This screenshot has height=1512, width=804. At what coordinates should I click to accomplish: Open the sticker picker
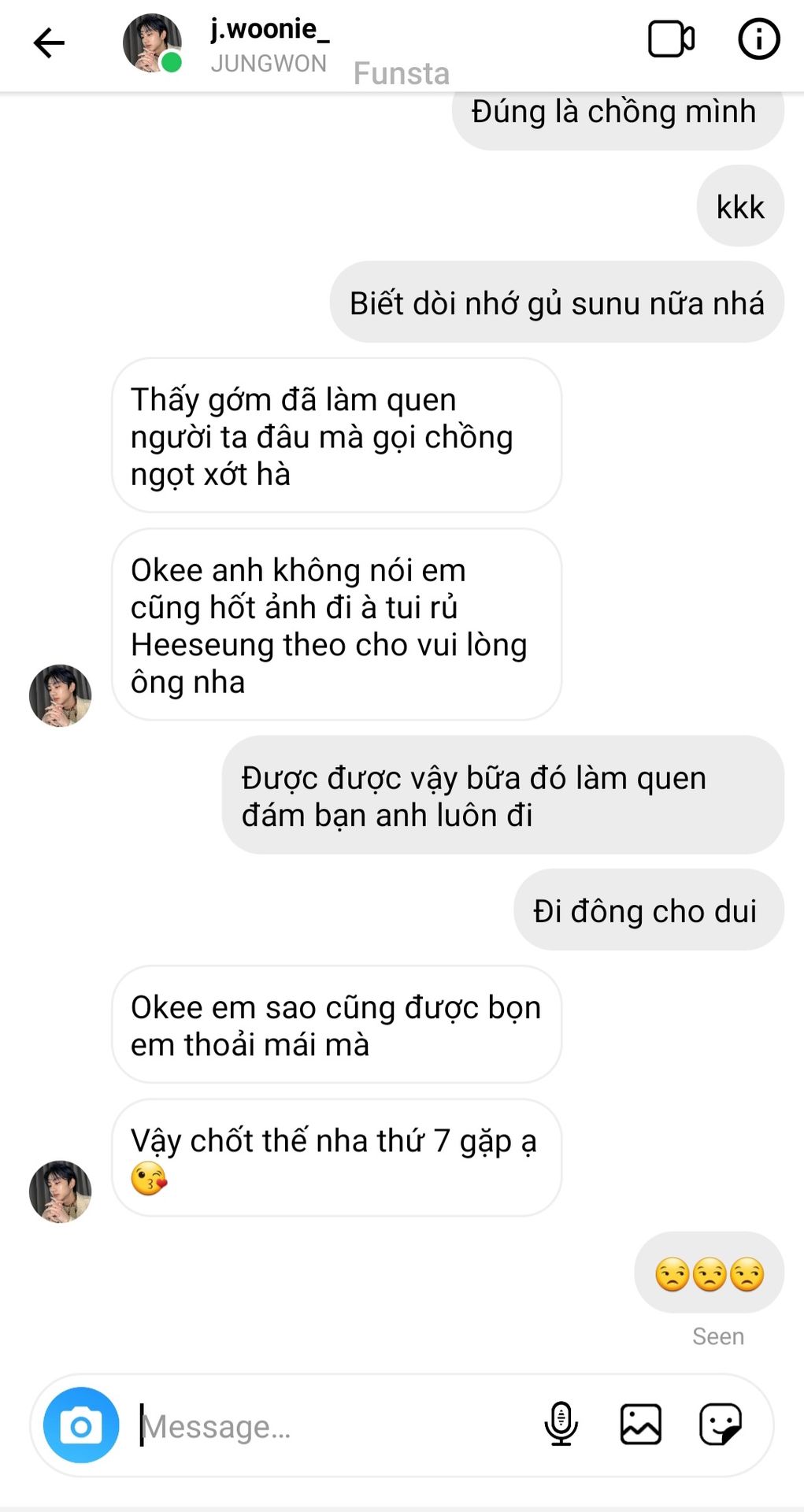pyautogui.click(x=721, y=1425)
